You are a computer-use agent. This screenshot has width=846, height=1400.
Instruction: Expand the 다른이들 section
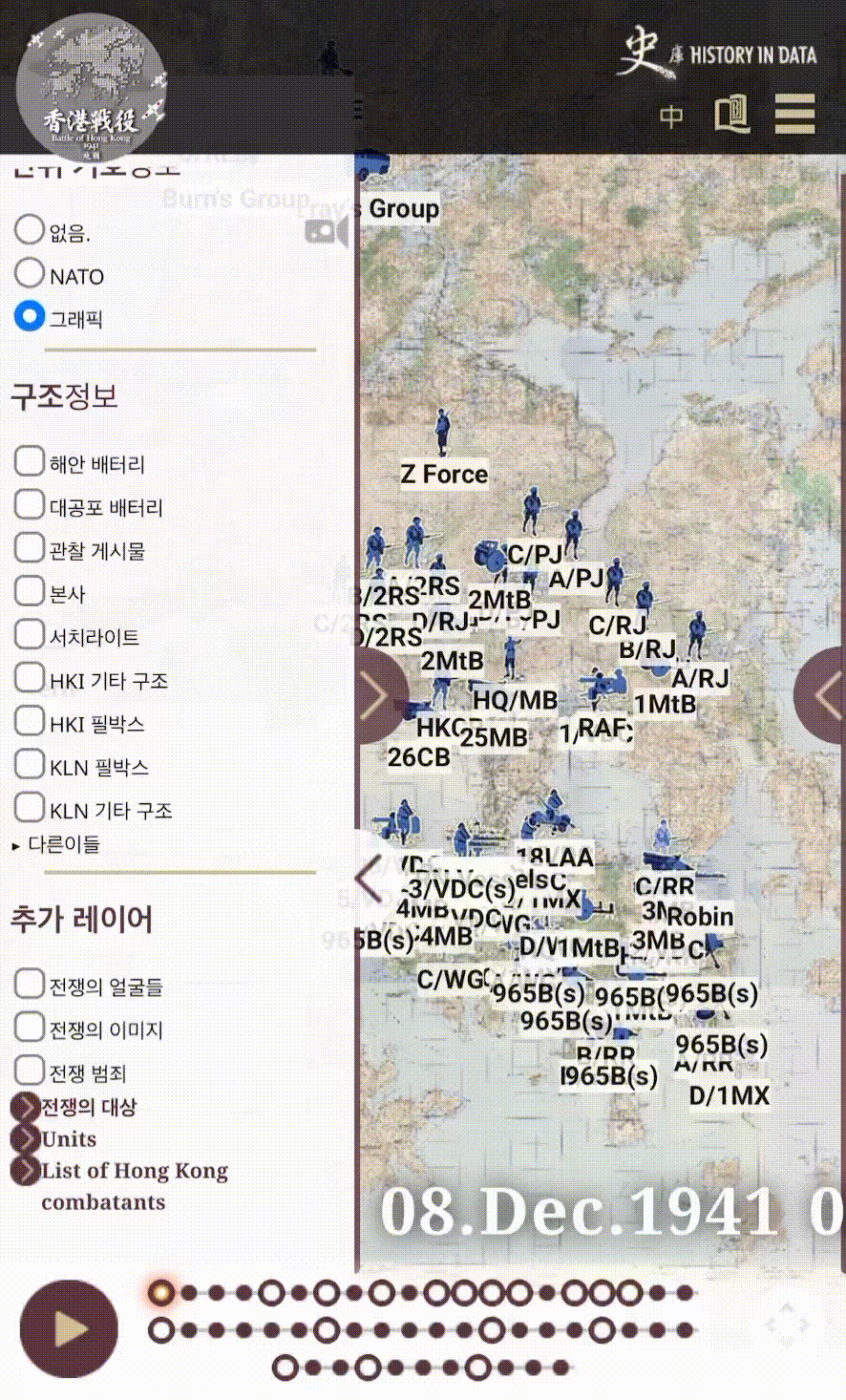point(57,844)
